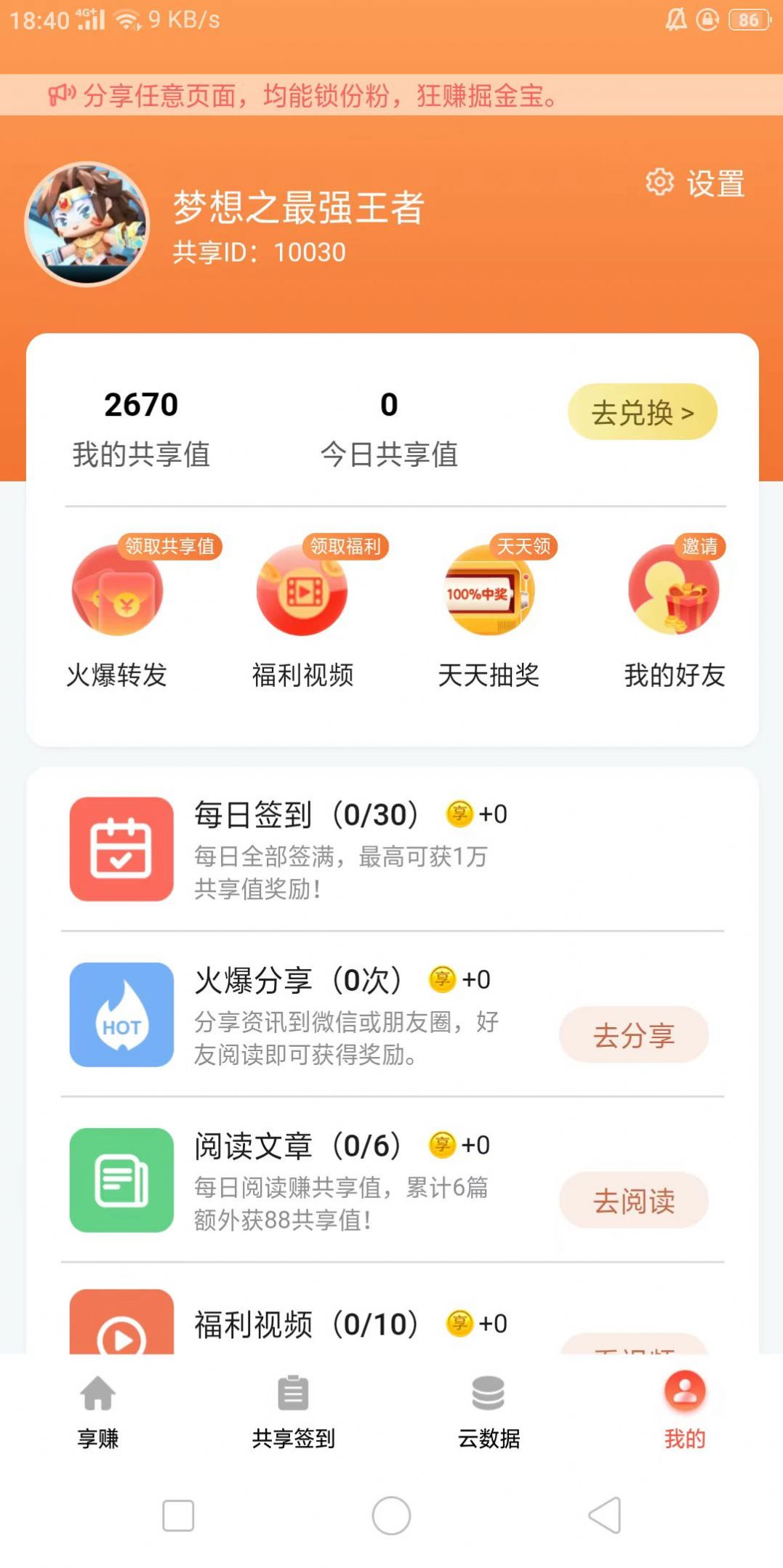
Task: Switch to the 云数据 tab
Action: coord(489,1410)
